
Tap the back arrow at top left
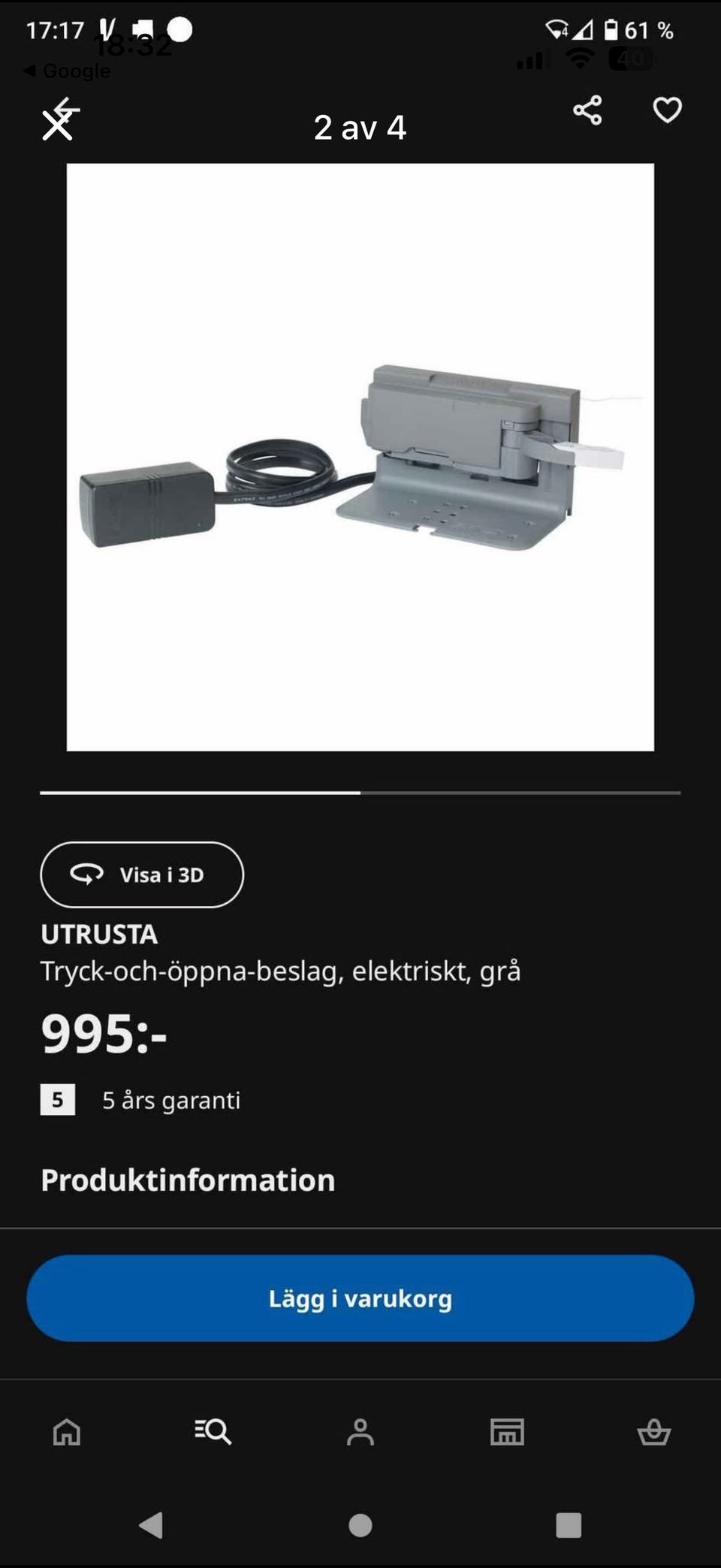click(x=68, y=107)
